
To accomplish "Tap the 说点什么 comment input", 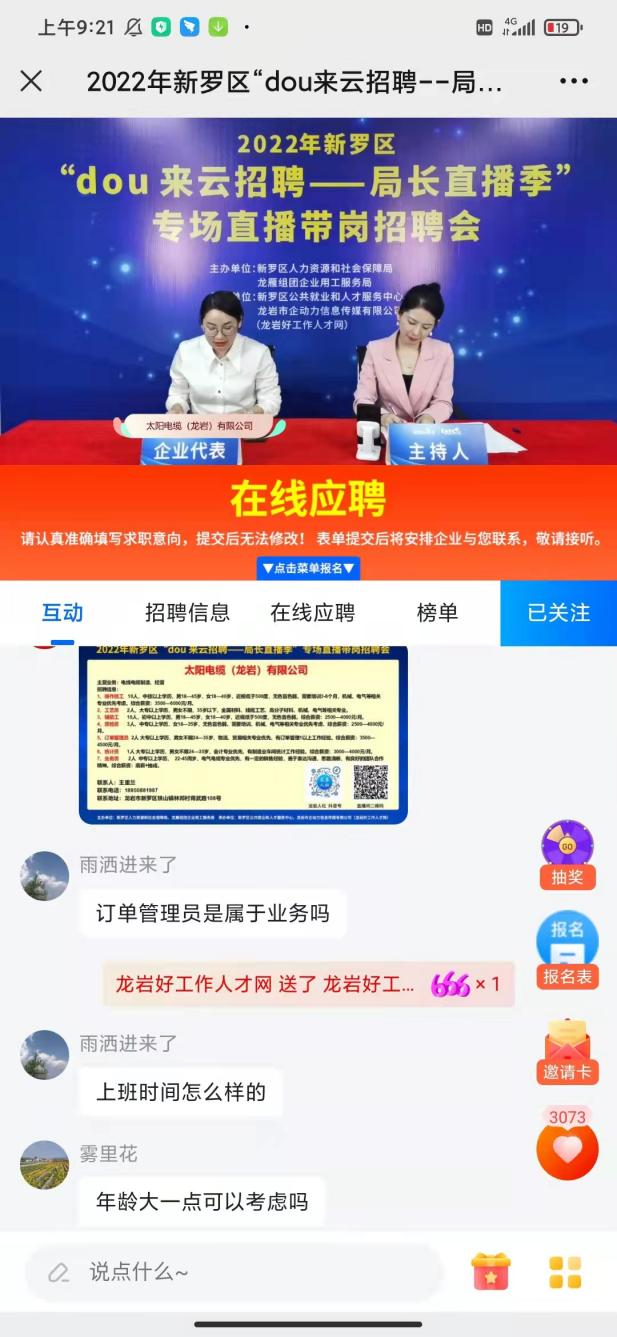I will pos(235,1272).
